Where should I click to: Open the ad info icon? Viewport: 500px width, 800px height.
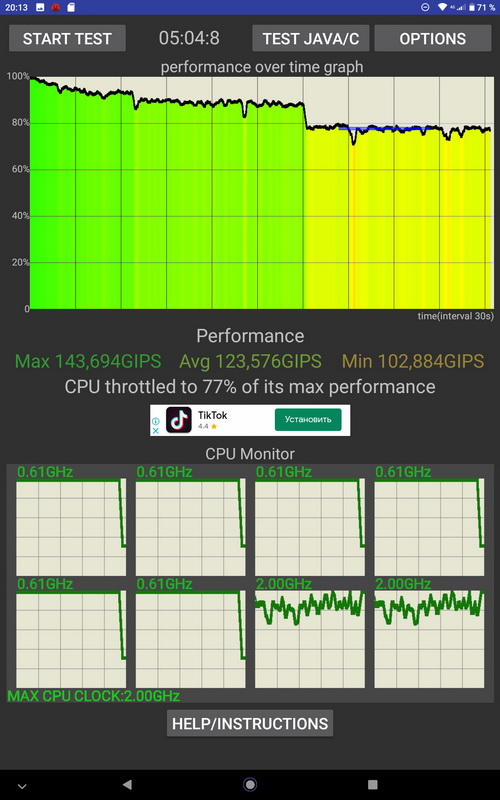tap(156, 421)
